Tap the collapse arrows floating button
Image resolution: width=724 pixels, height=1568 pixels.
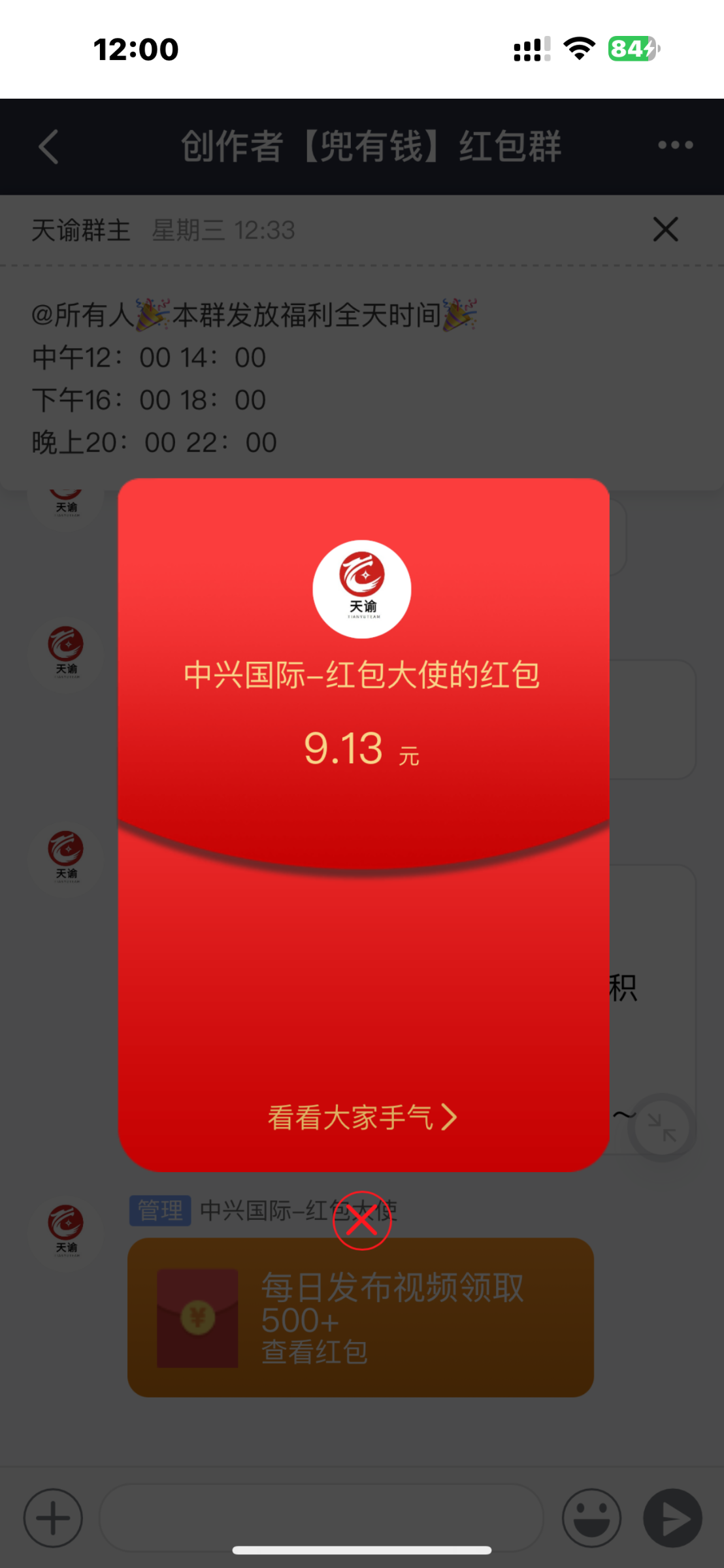coord(661,1128)
